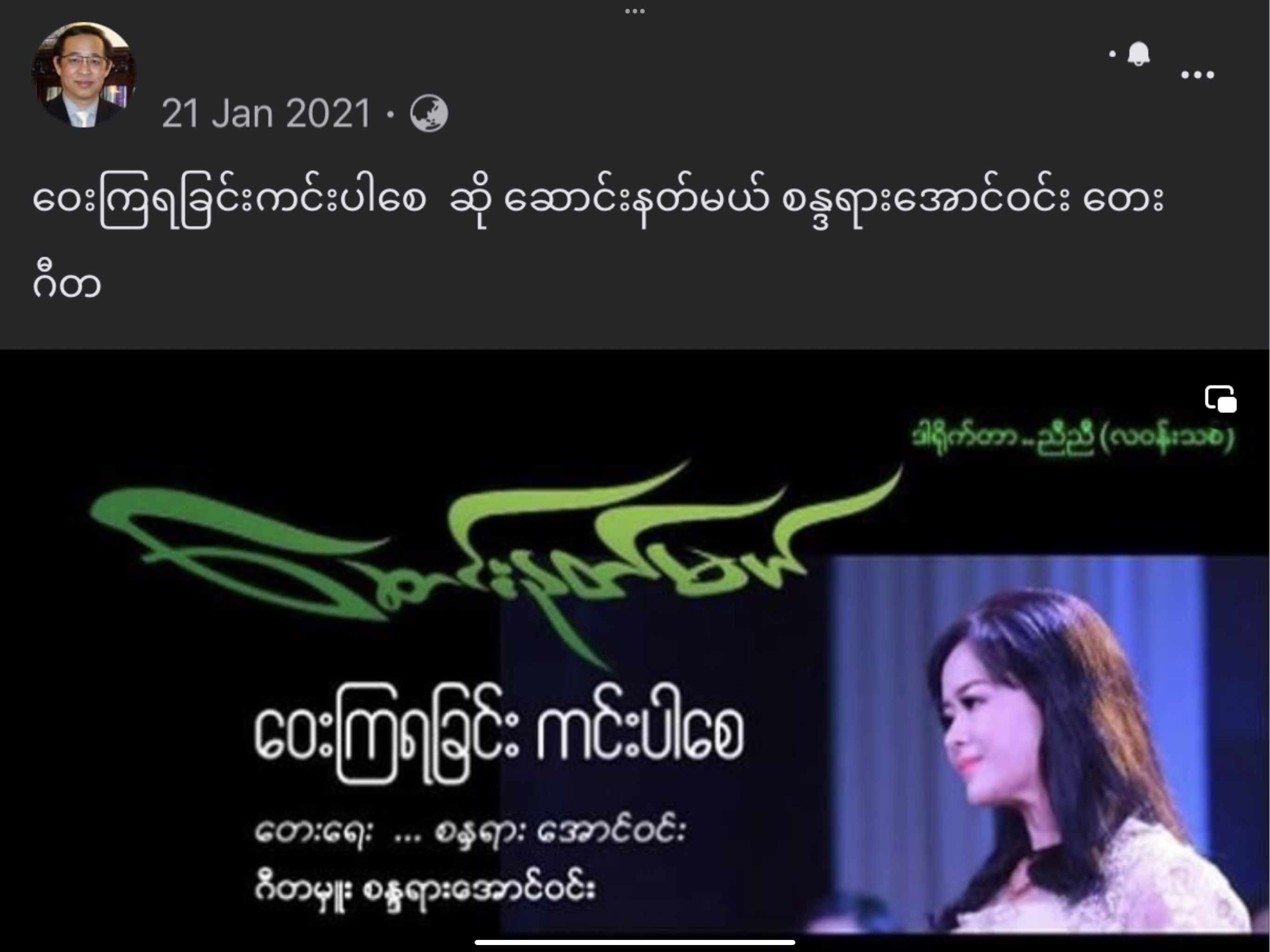Open the post's three-dot options menu
The image size is (1270, 952).
click(x=1197, y=75)
